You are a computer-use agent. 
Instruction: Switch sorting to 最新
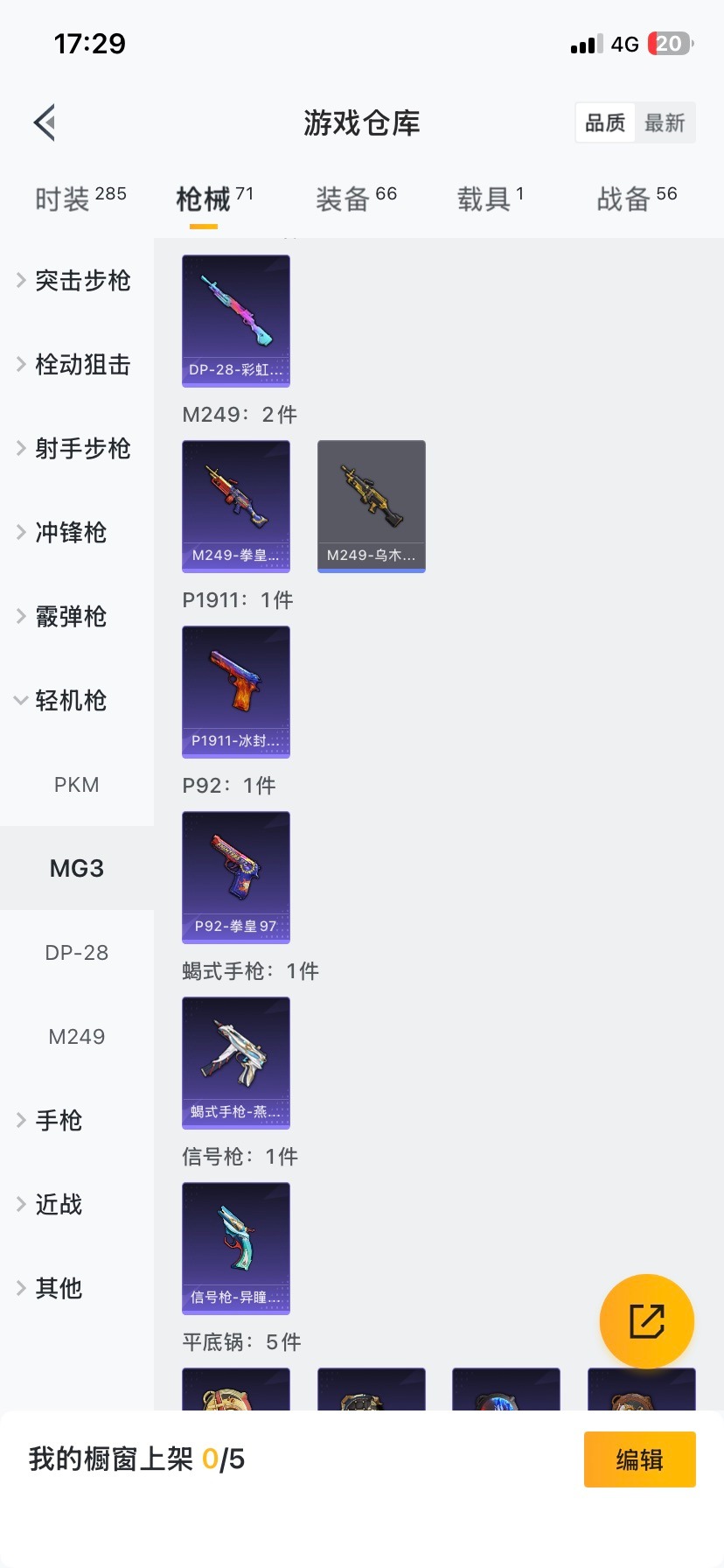(x=665, y=122)
